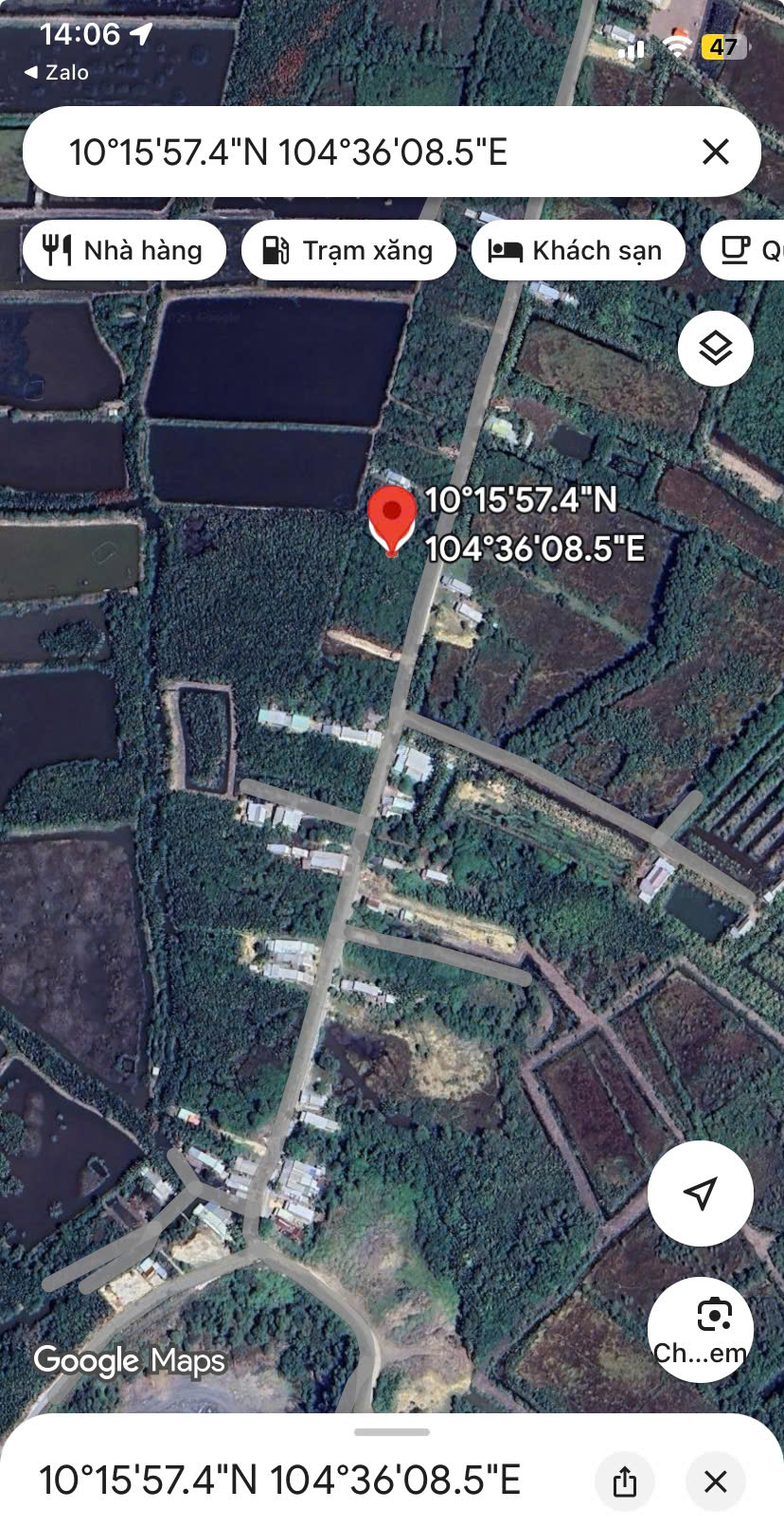The height and width of the screenshot is (1526, 784).
Task: Select the Khách sạn chip
Action: pyautogui.click(x=578, y=251)
